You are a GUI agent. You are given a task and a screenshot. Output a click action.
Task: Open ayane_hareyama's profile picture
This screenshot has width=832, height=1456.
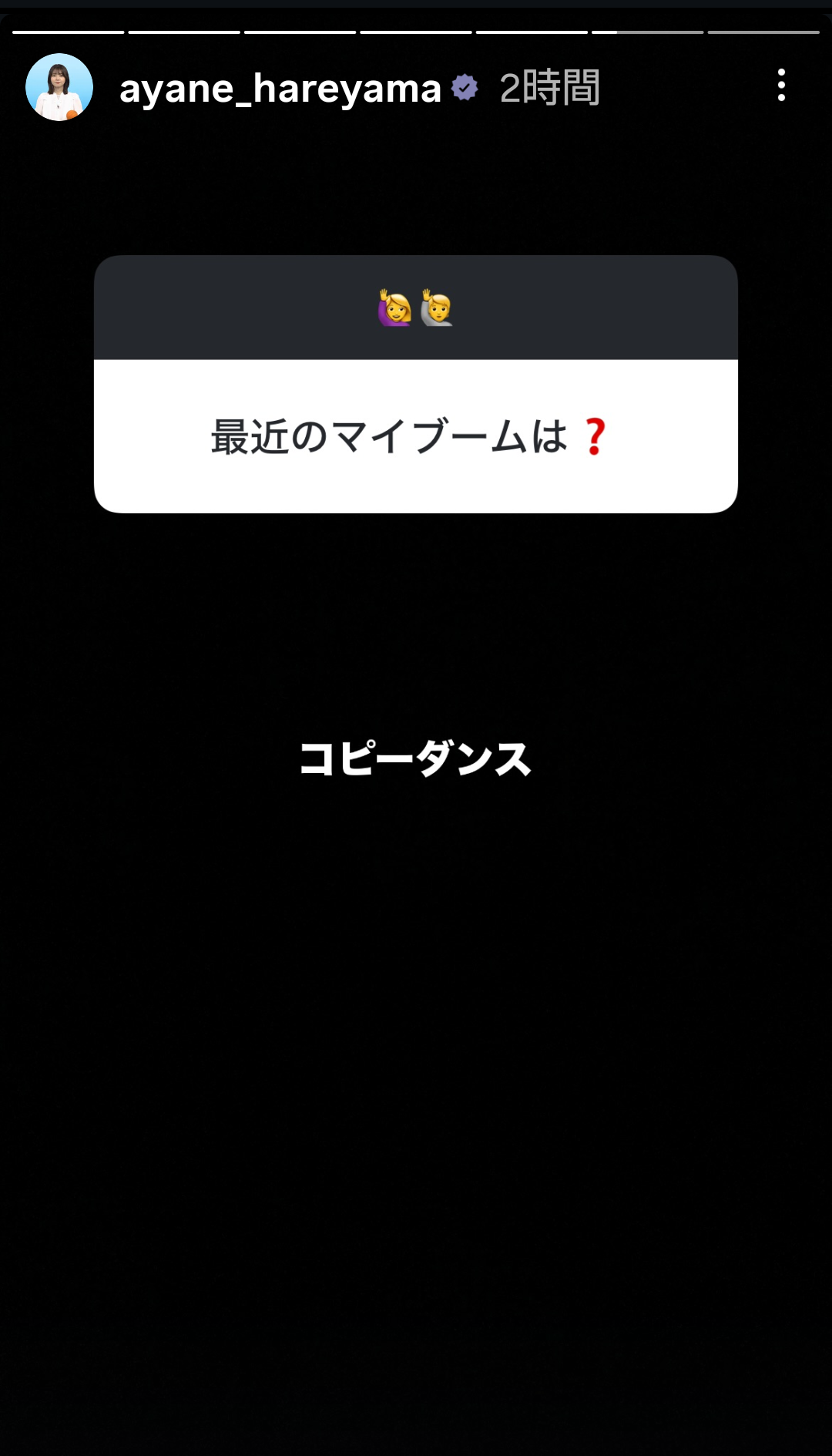pyautogui.click(x=59, y=87)
